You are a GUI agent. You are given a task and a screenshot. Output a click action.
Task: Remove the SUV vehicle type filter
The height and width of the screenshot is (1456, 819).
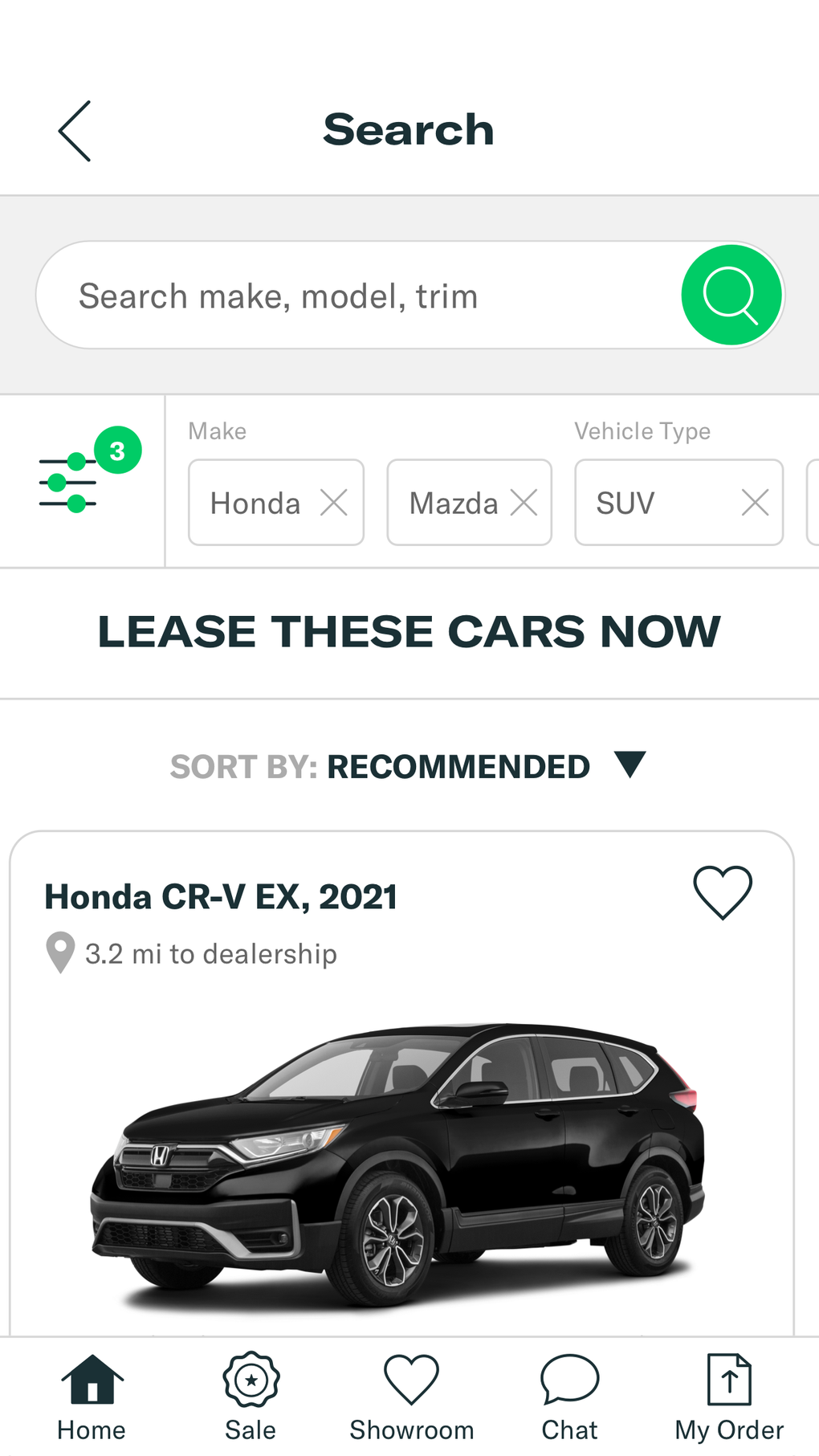click(755, 504)
